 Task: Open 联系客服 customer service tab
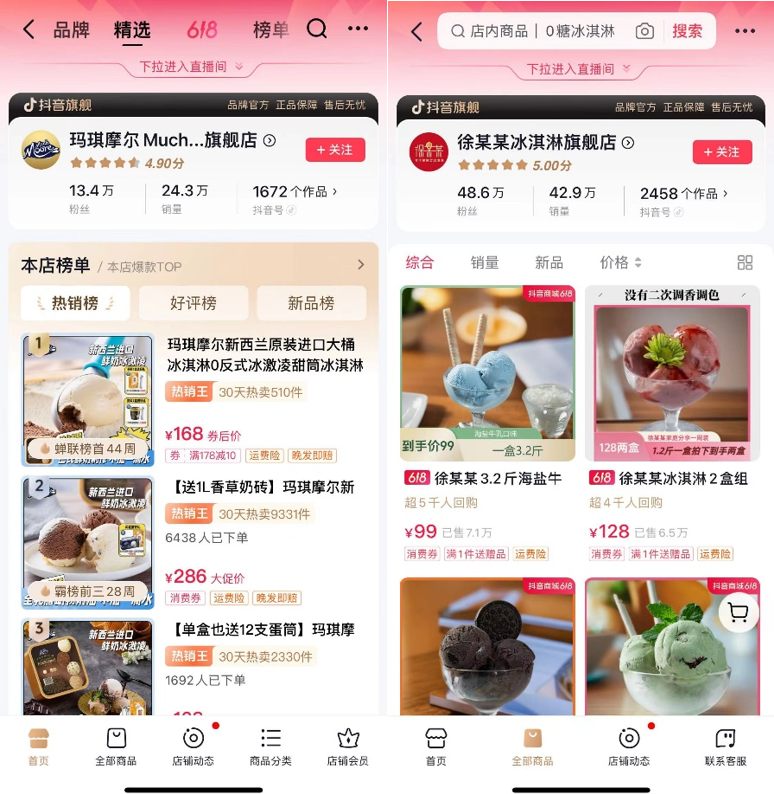pos(725,746)
